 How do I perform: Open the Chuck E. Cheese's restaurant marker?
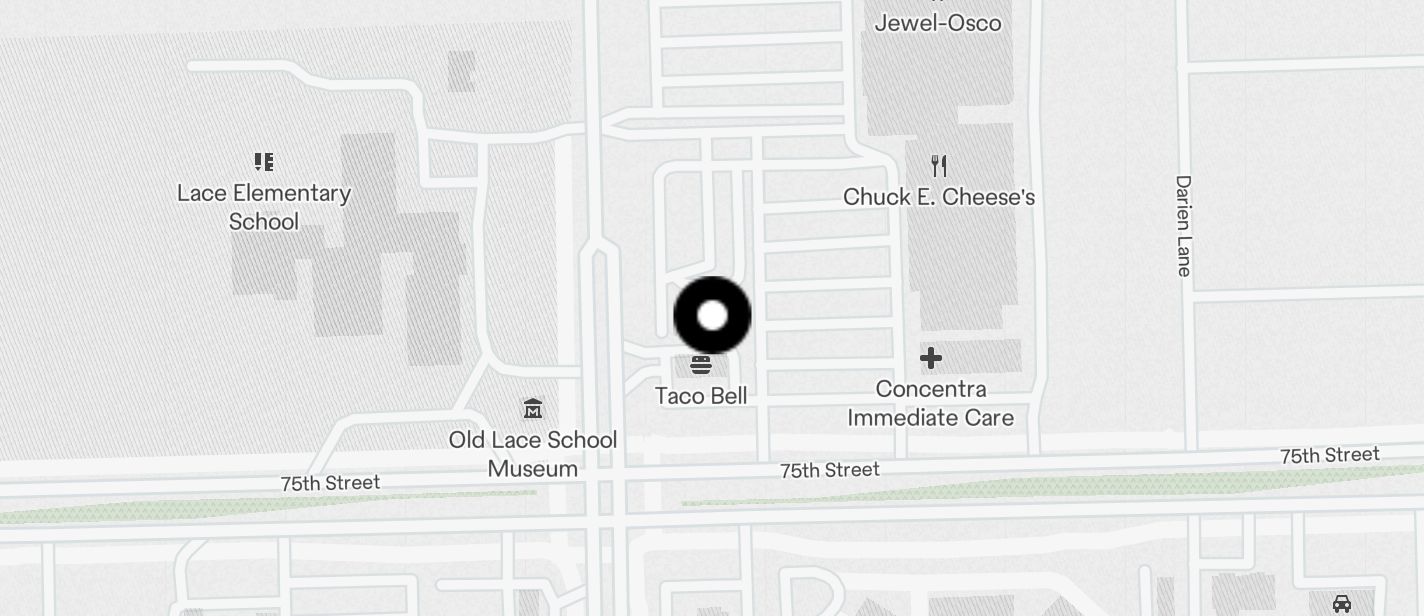tap(938, 166)
